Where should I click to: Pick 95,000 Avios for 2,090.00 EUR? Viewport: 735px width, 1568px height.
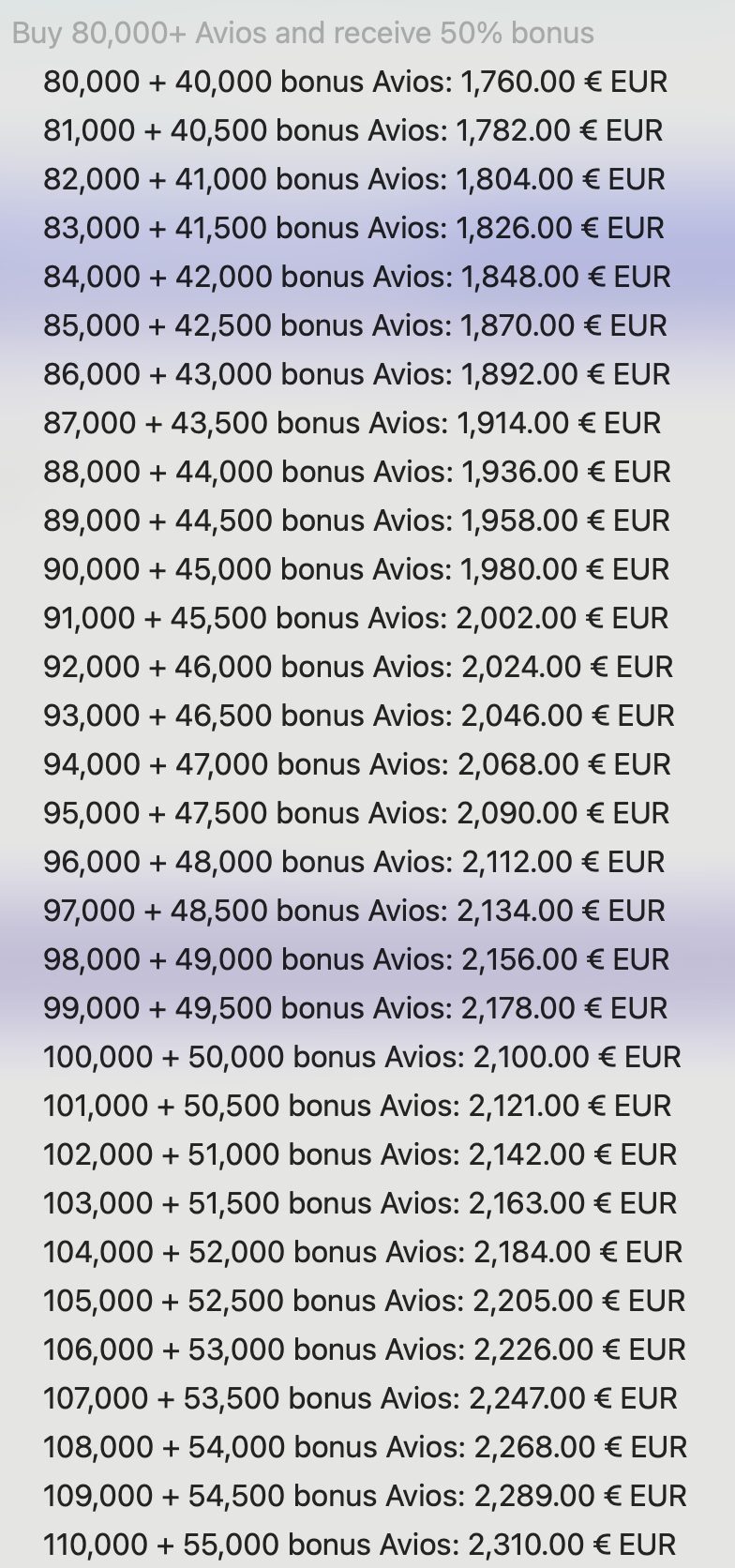tap(356, 813)
